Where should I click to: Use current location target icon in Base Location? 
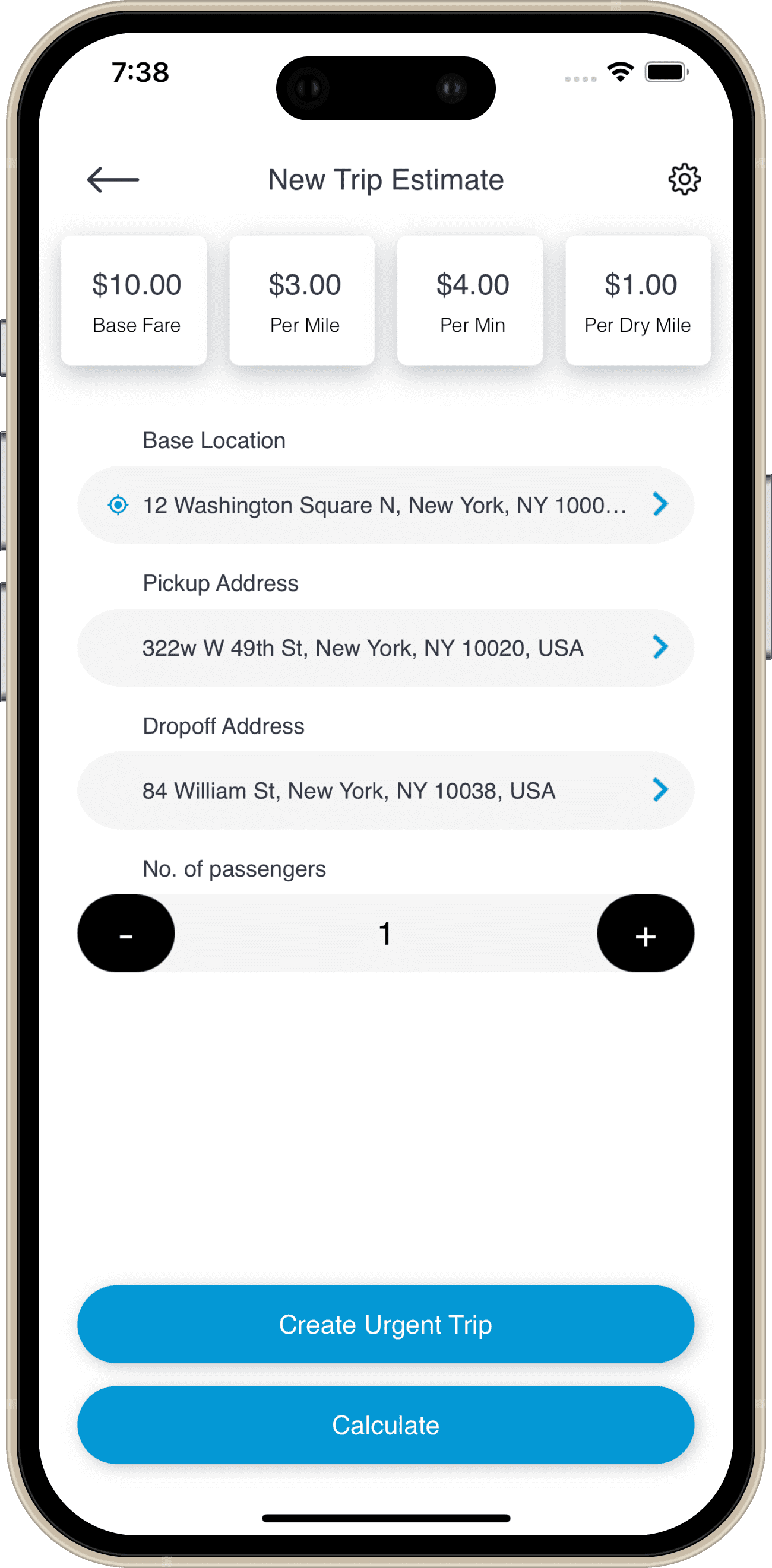(x=118, y=504)
